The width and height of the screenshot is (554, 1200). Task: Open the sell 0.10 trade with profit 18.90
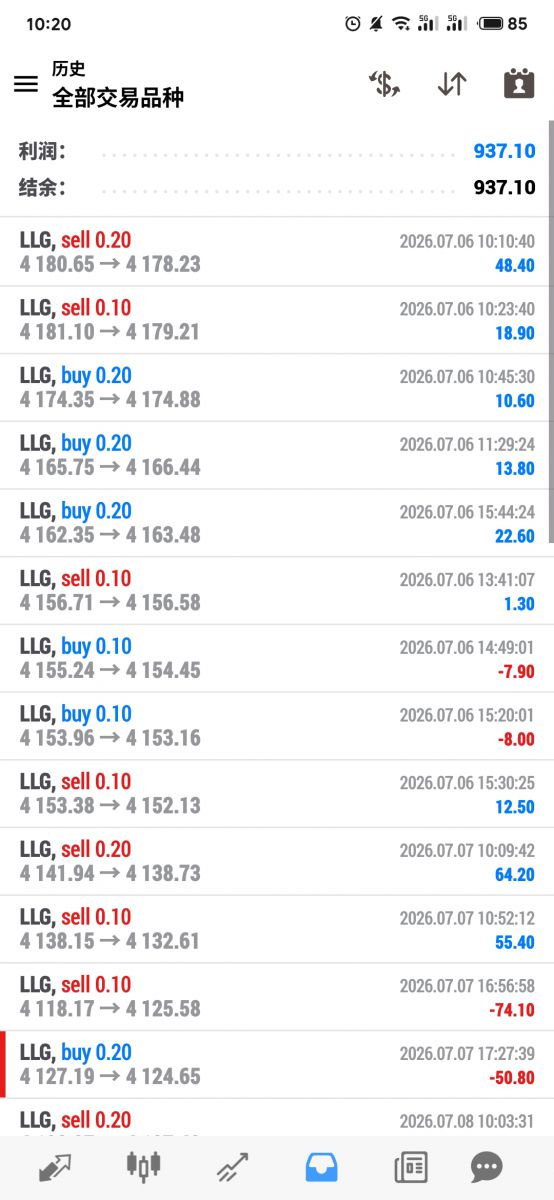[277, 320]
